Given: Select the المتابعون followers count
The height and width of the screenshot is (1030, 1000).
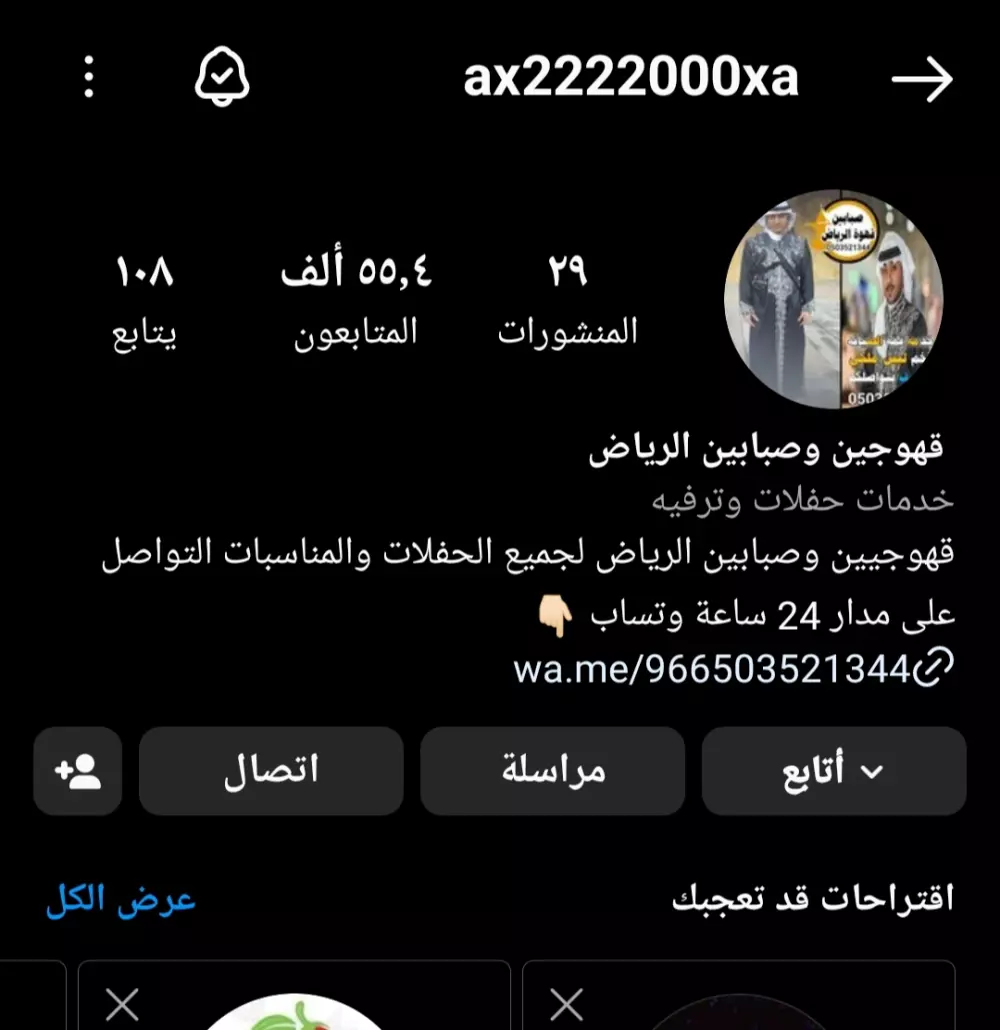Looking at the screenshot, I should (x=356, y=295).
